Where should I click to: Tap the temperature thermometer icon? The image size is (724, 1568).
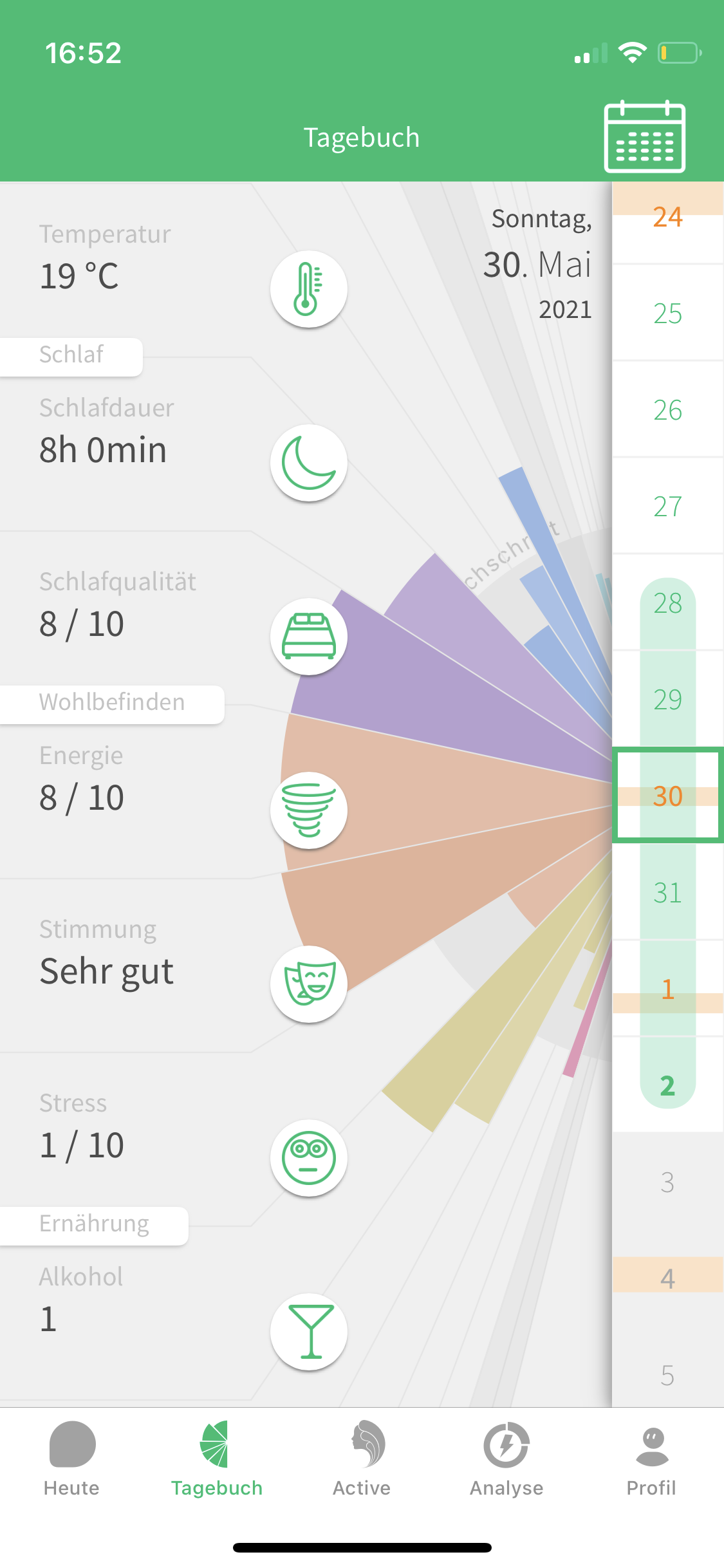[309, 289]
